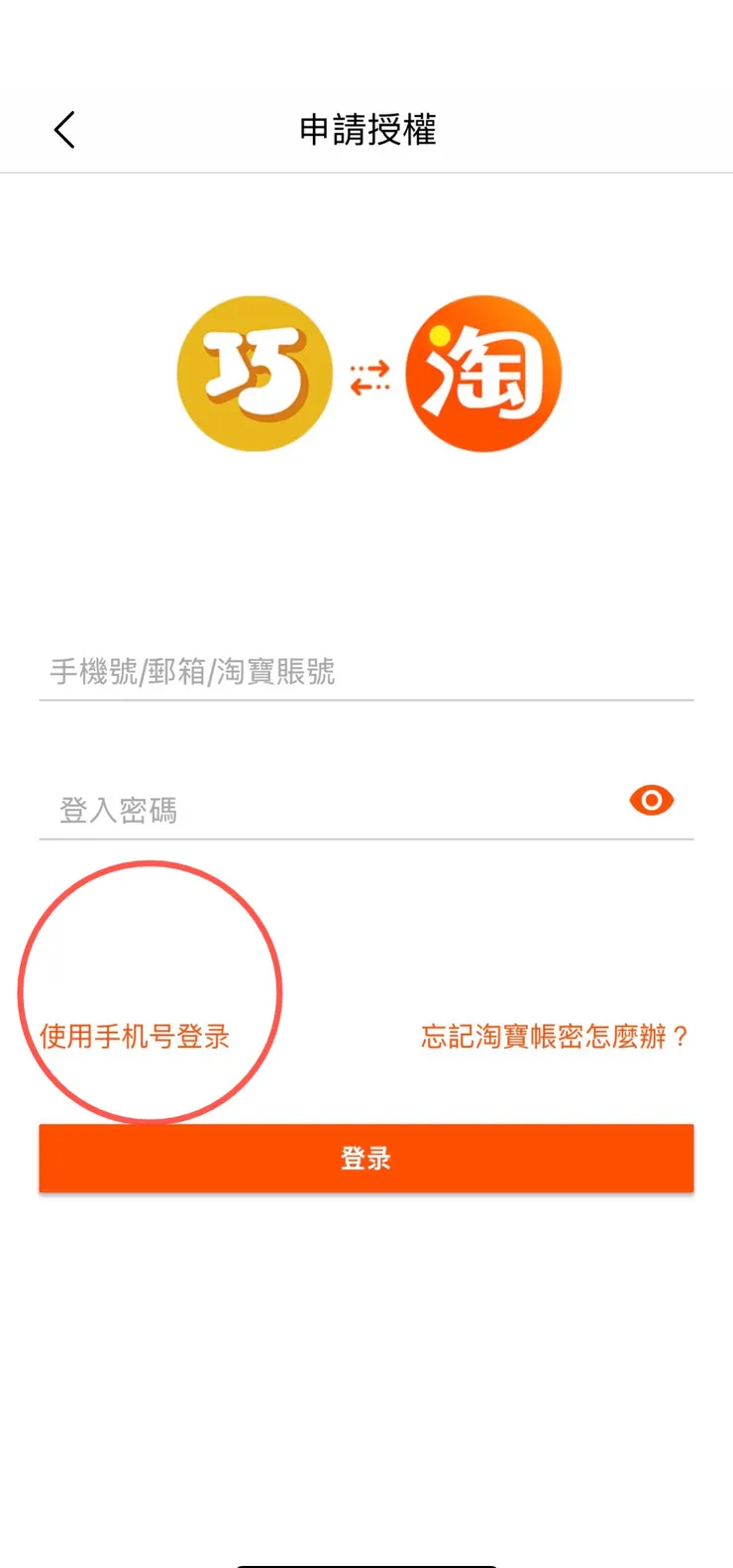The width and height of the screenshot is (733, 1568).
Task: Click the exchange arrows between logos
Action: pos(366,374)
